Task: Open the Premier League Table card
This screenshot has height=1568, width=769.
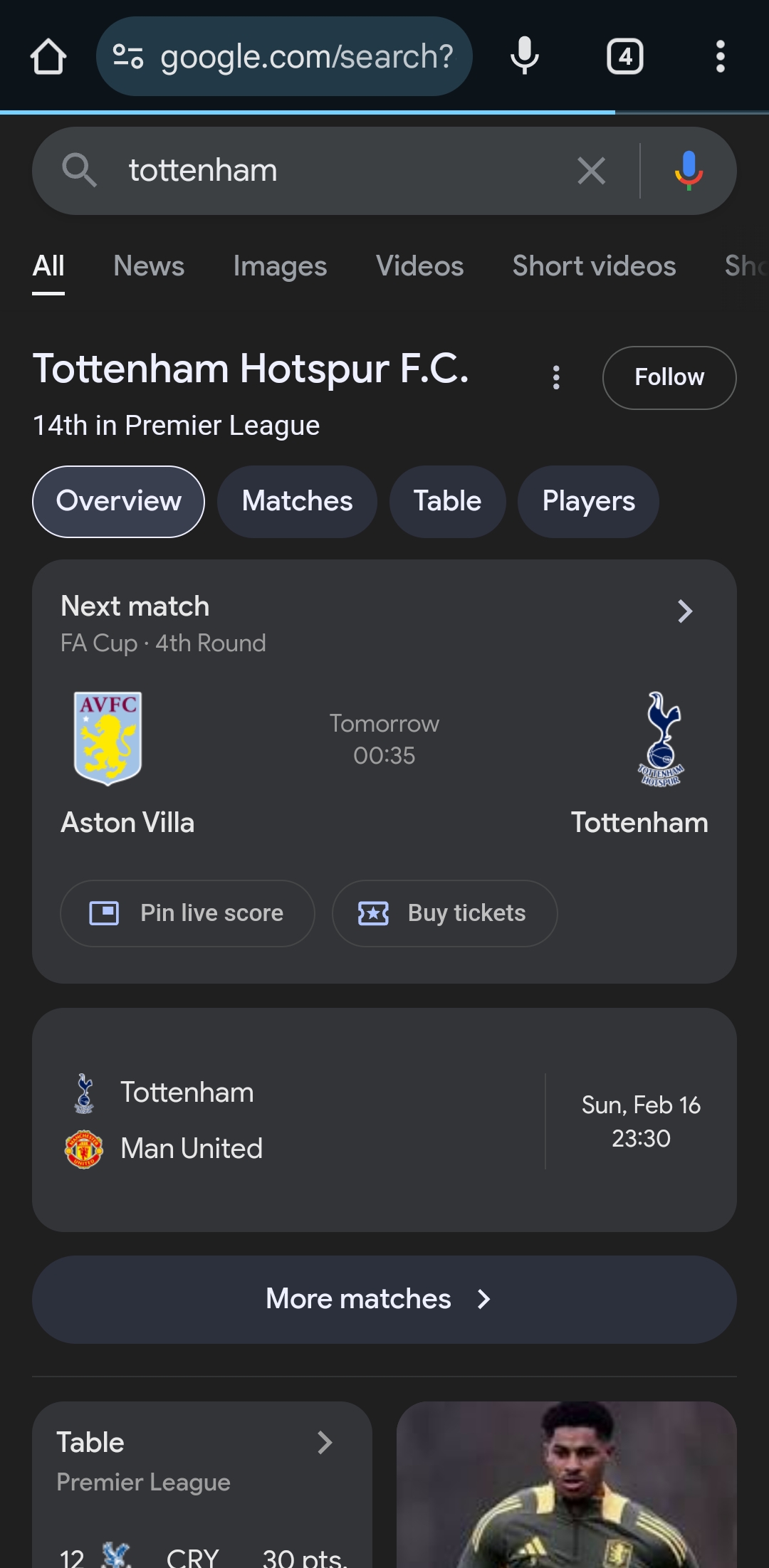Action: [202, 1485]
